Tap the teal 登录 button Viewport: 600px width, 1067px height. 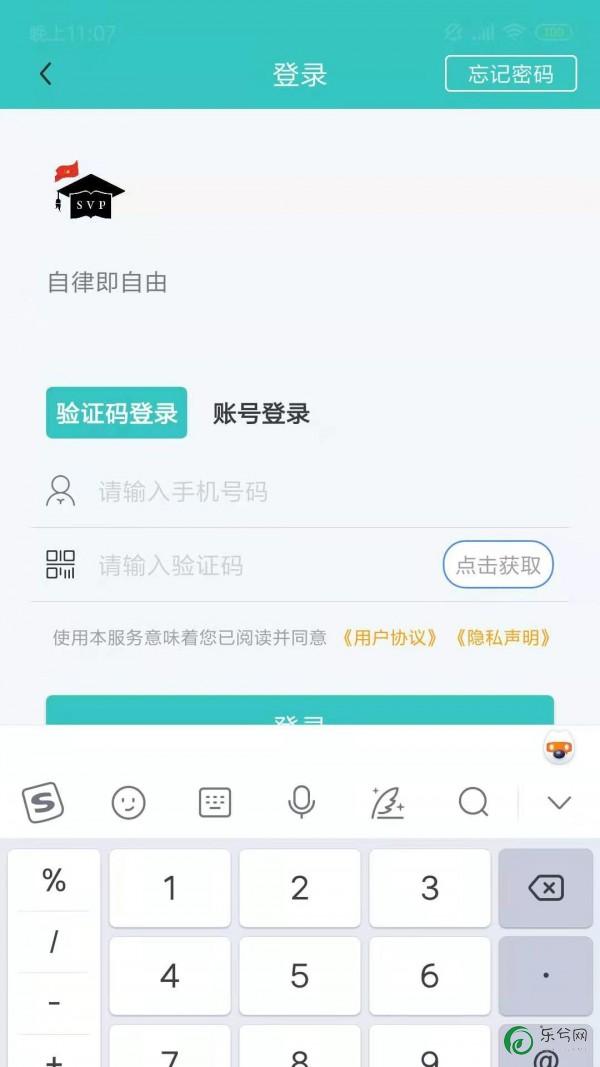(300, 710)
